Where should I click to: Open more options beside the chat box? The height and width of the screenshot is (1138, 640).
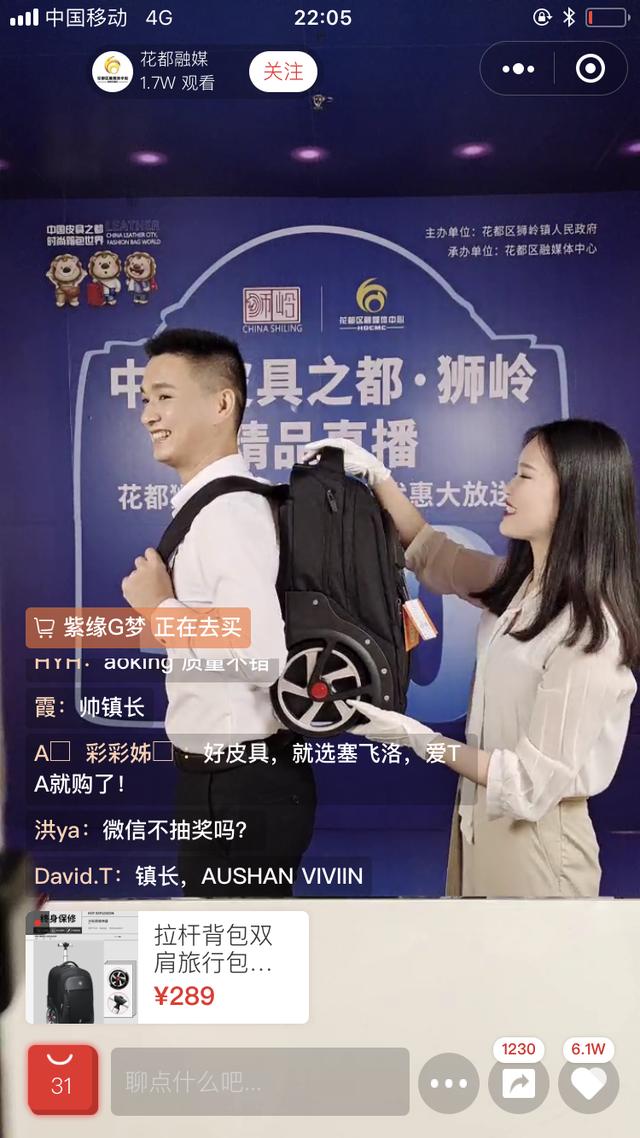448,1083
